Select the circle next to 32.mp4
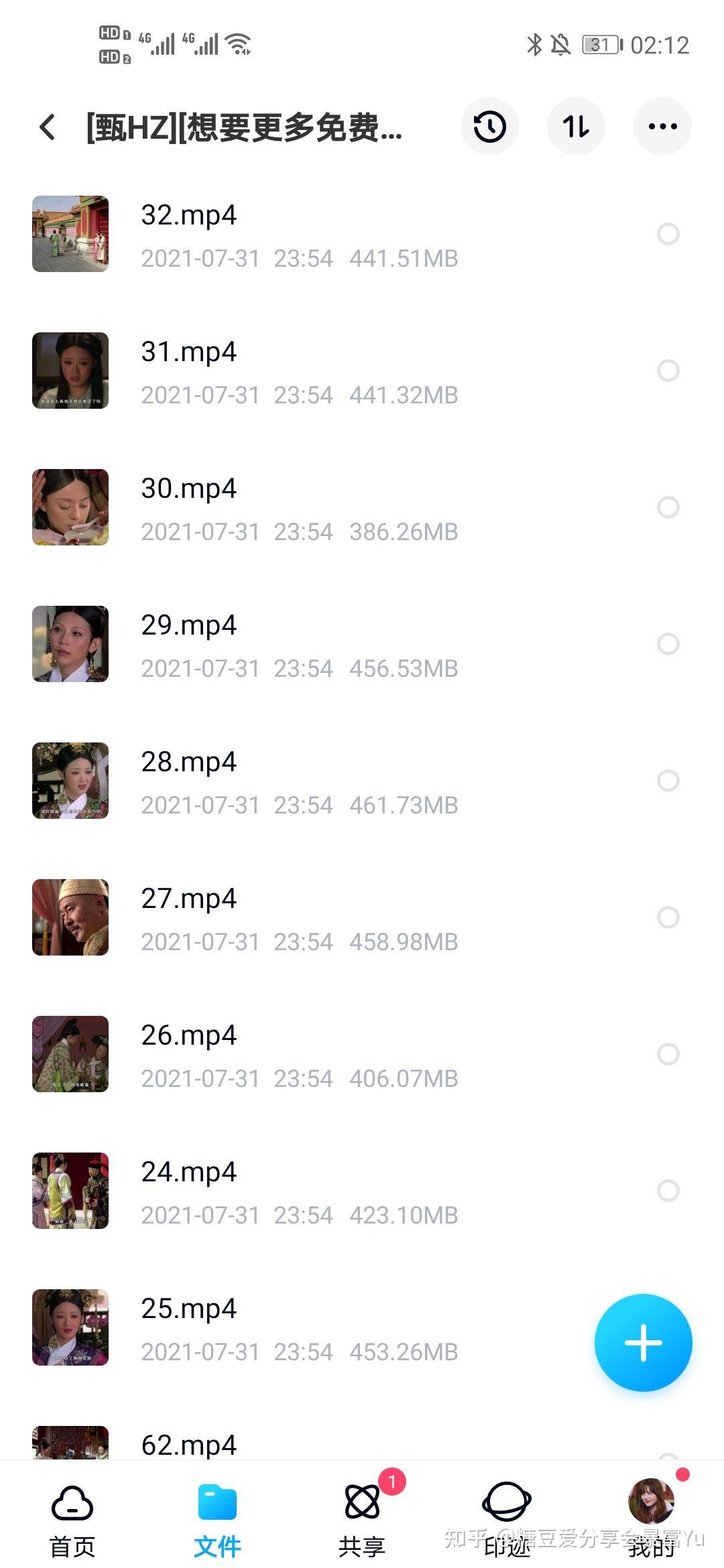The width and height of the screenshot is (724, 1568). point(668,234)
